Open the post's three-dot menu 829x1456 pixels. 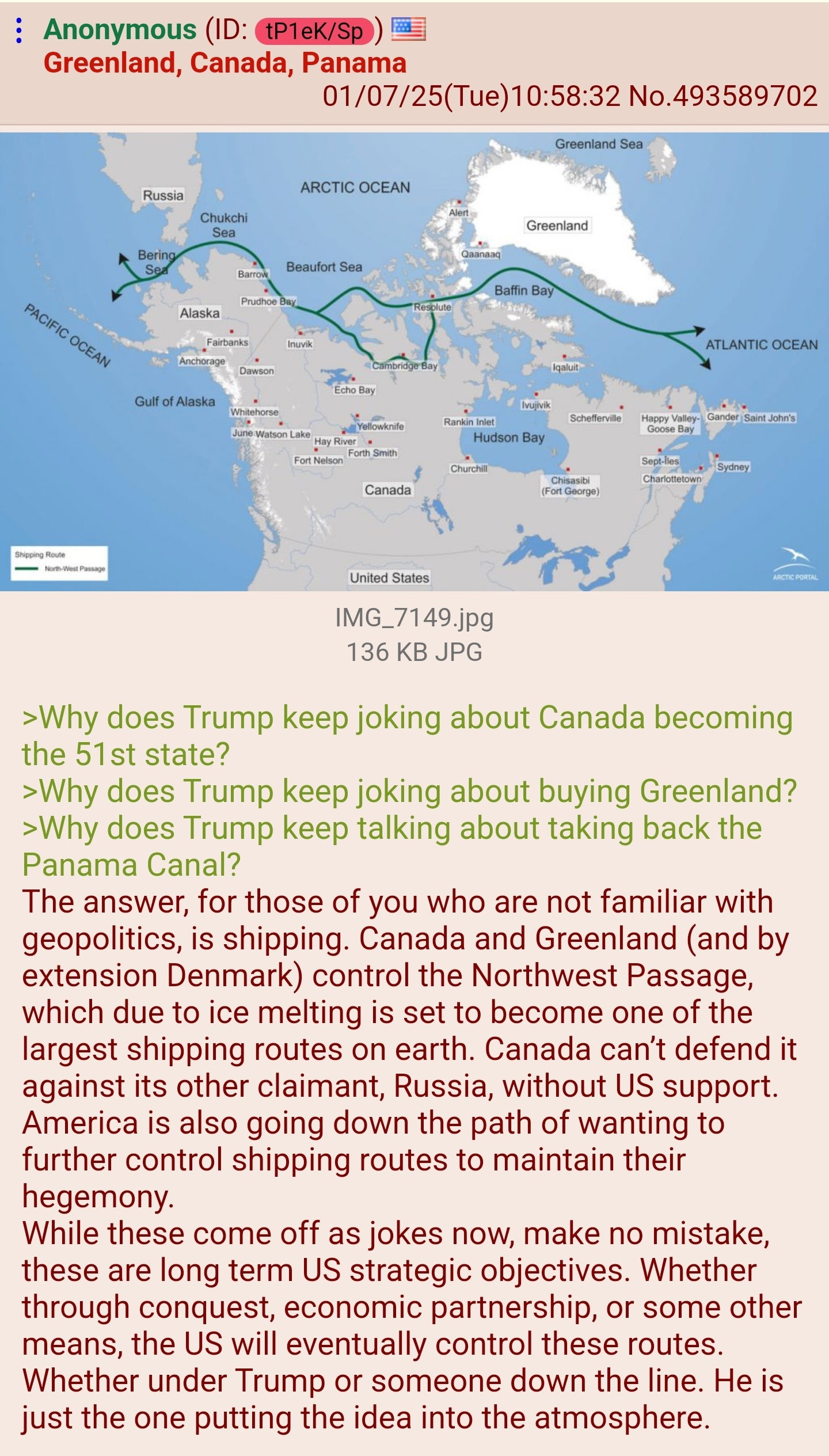tap(20, 31)
